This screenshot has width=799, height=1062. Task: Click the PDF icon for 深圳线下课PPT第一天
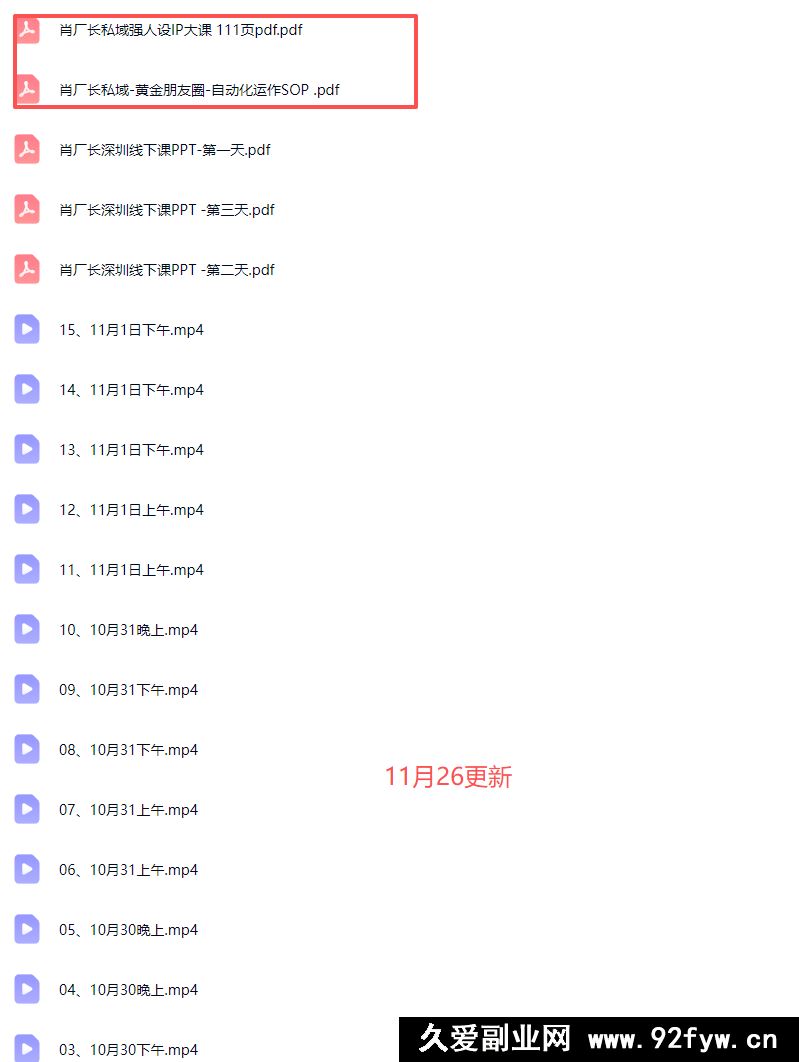26,149
